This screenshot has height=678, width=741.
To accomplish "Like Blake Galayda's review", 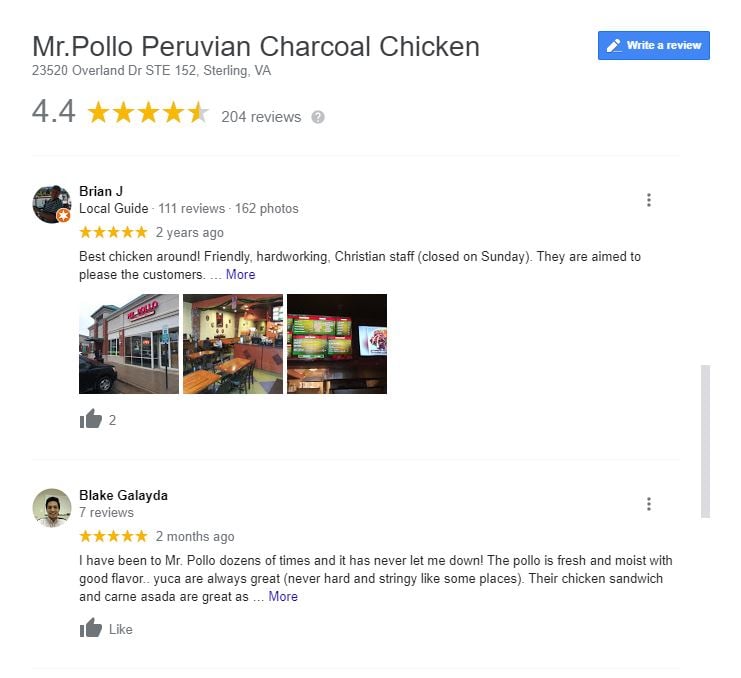I will 91,629.
